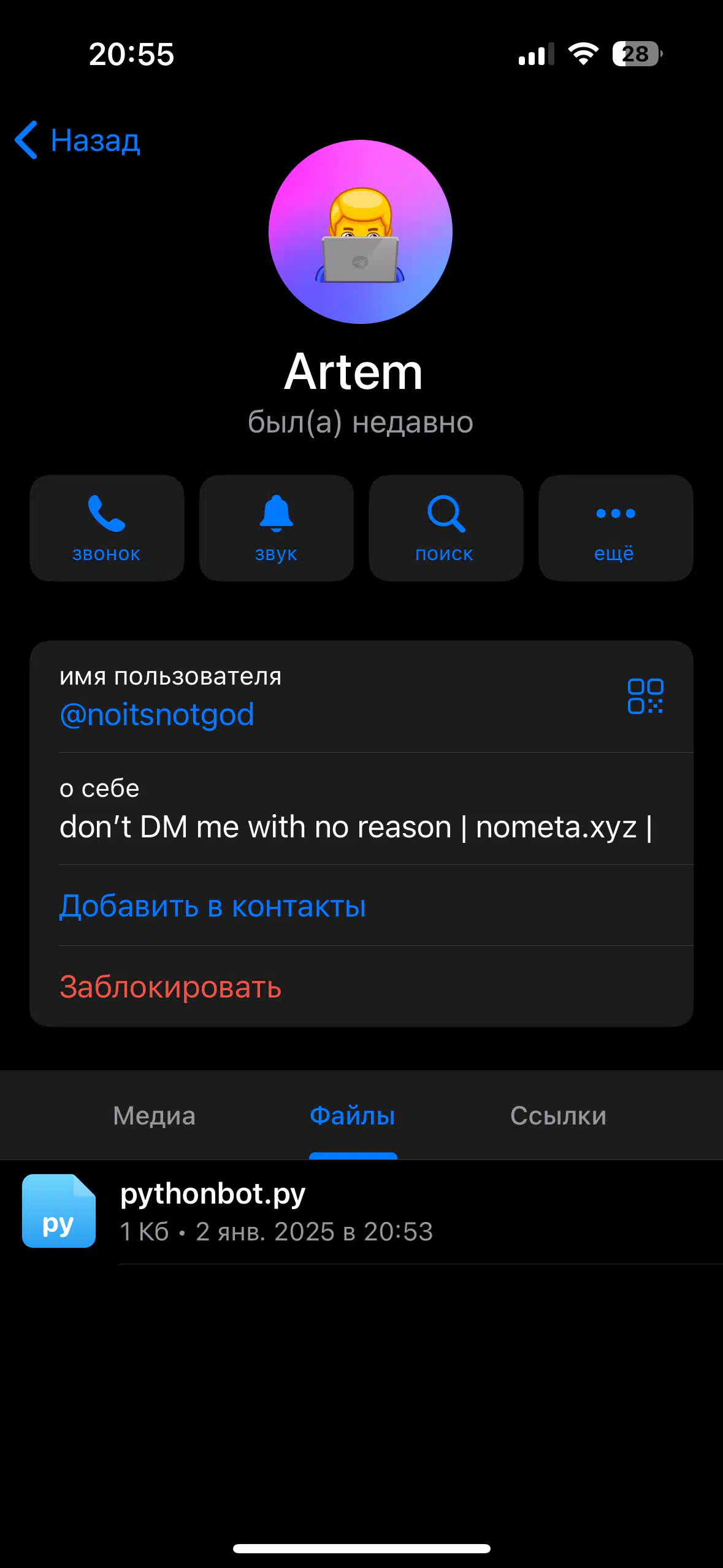Image resolution: width=723 pixels, height=1568 pixels.
Task: Go back with the Назад button
Action: 78,140
